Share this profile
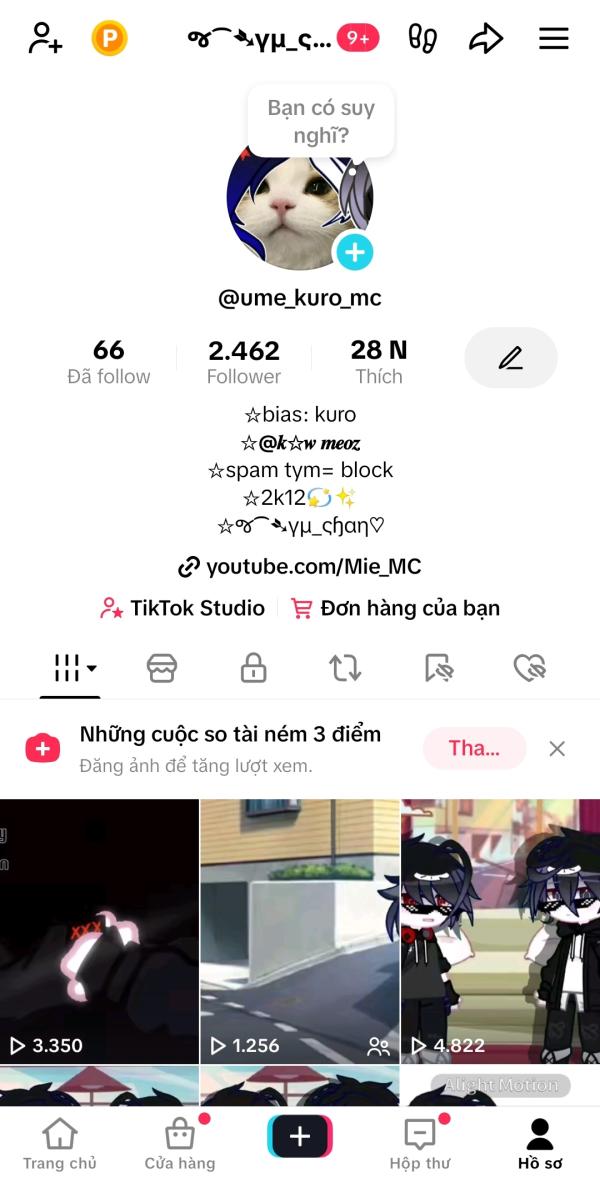This screenshot has height=1178, width=600. tap(486, 39)
